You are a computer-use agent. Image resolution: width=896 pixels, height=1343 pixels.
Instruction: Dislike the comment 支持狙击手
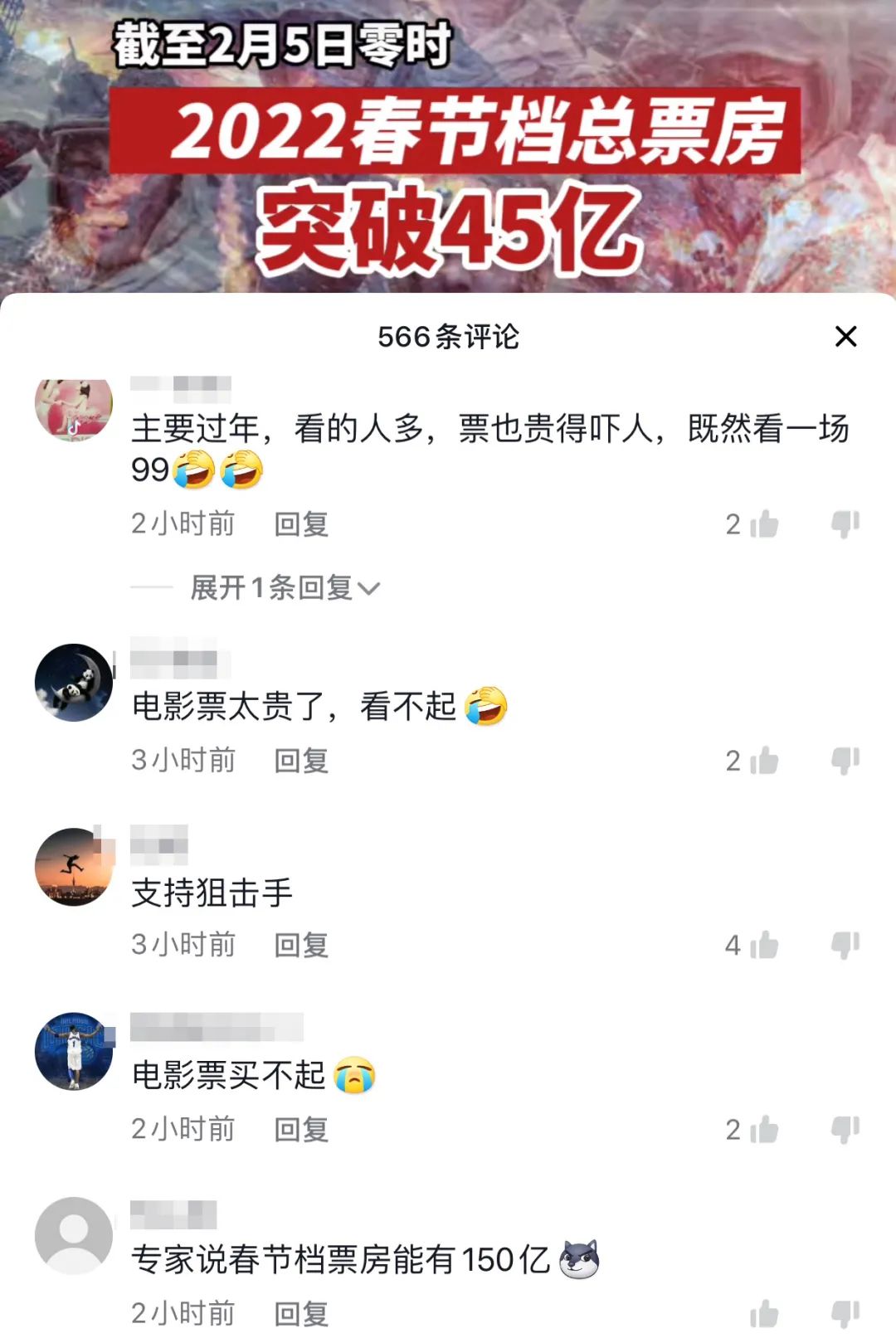845,945
